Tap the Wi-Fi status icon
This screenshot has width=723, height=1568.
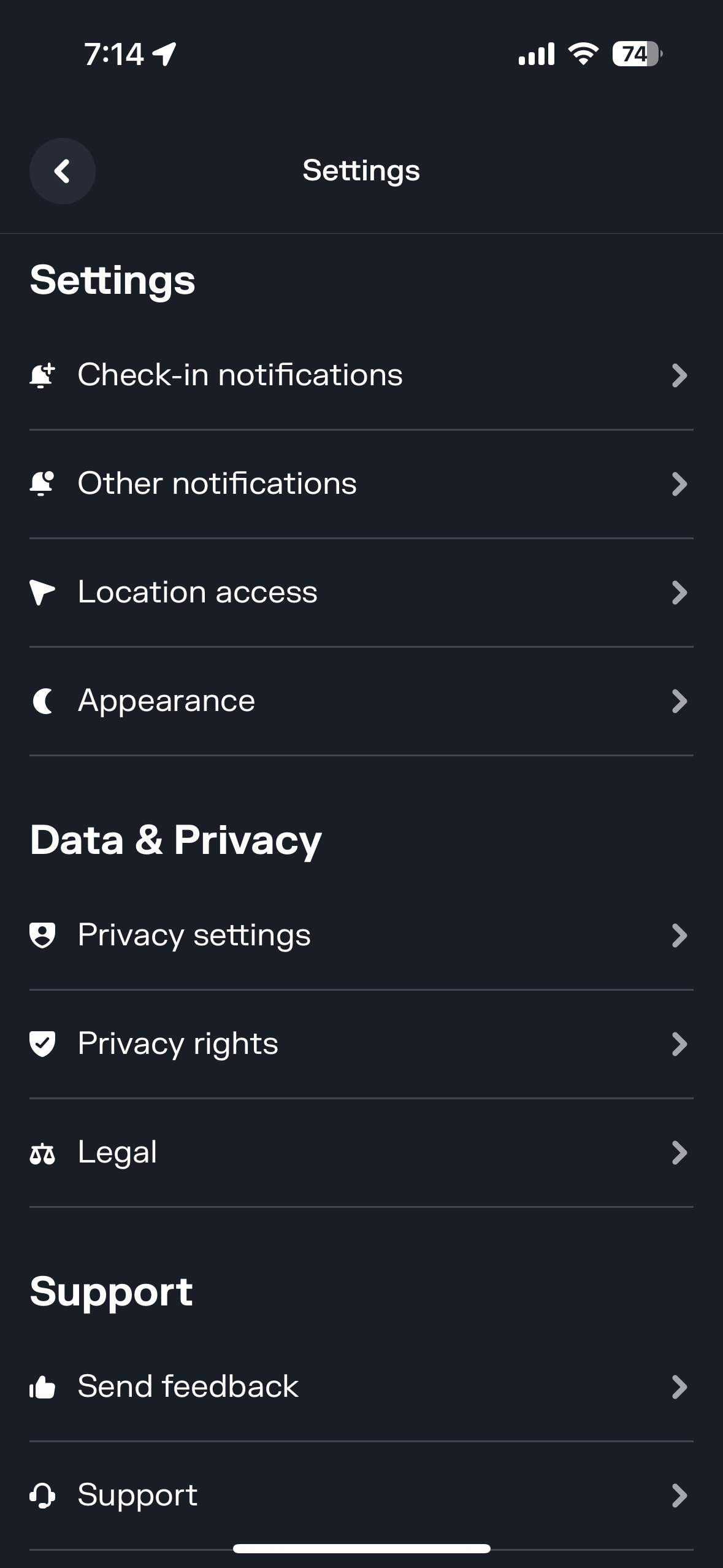coord(581,54)
